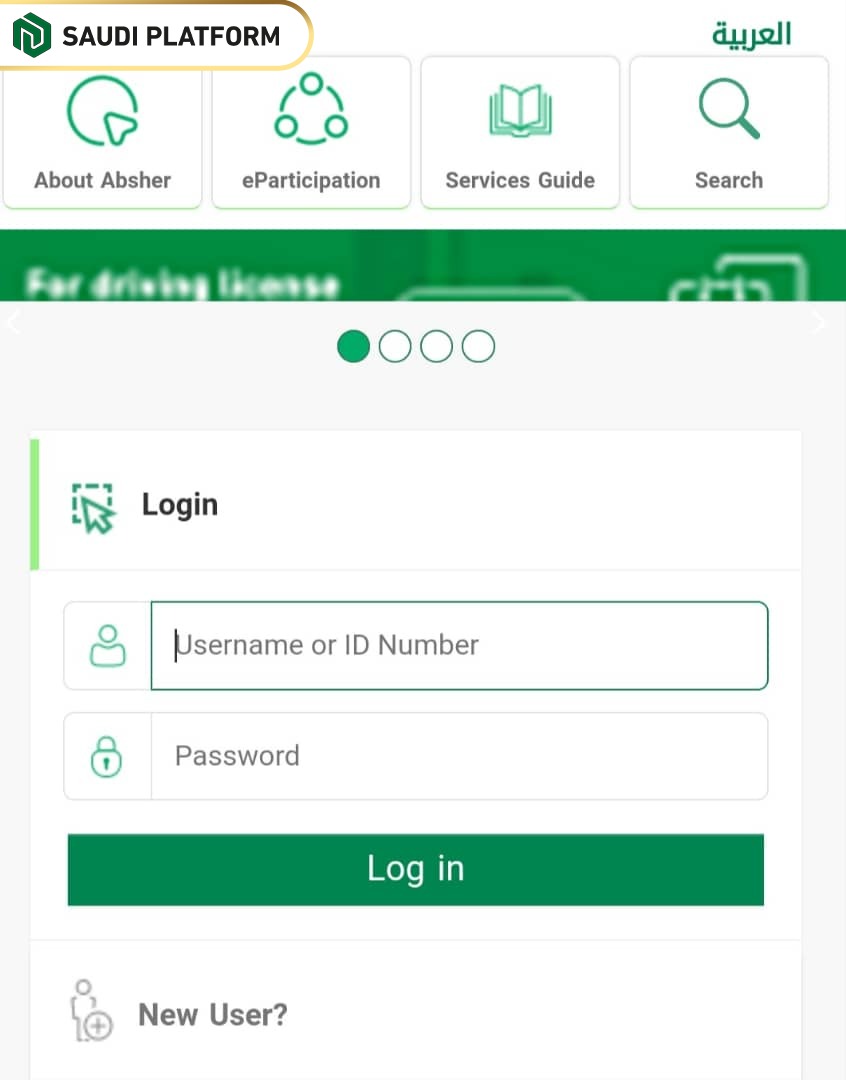
Task: Click the eParticipation network icon
Action: click(x=311, y=108)
